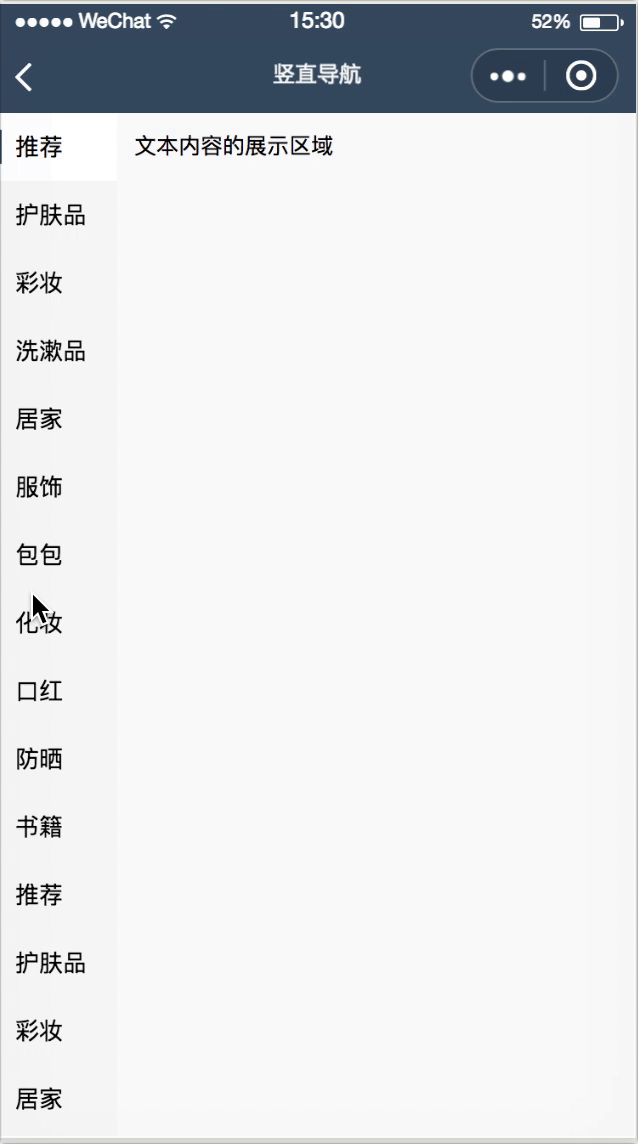This screenshot has height=1144, width=638.
Task: Open the 服饰 category
Action: click(40, 487)
